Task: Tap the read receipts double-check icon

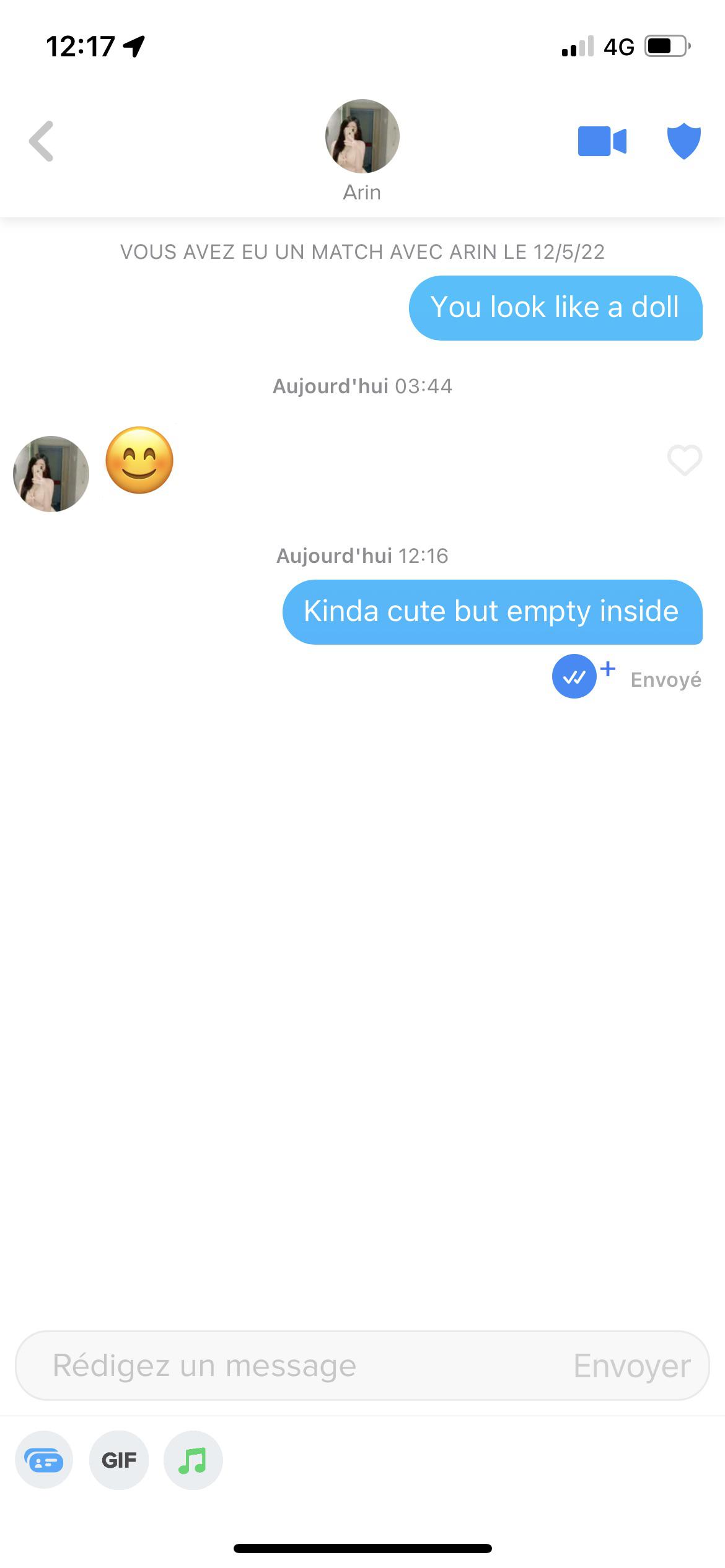Action: point(574,677)
